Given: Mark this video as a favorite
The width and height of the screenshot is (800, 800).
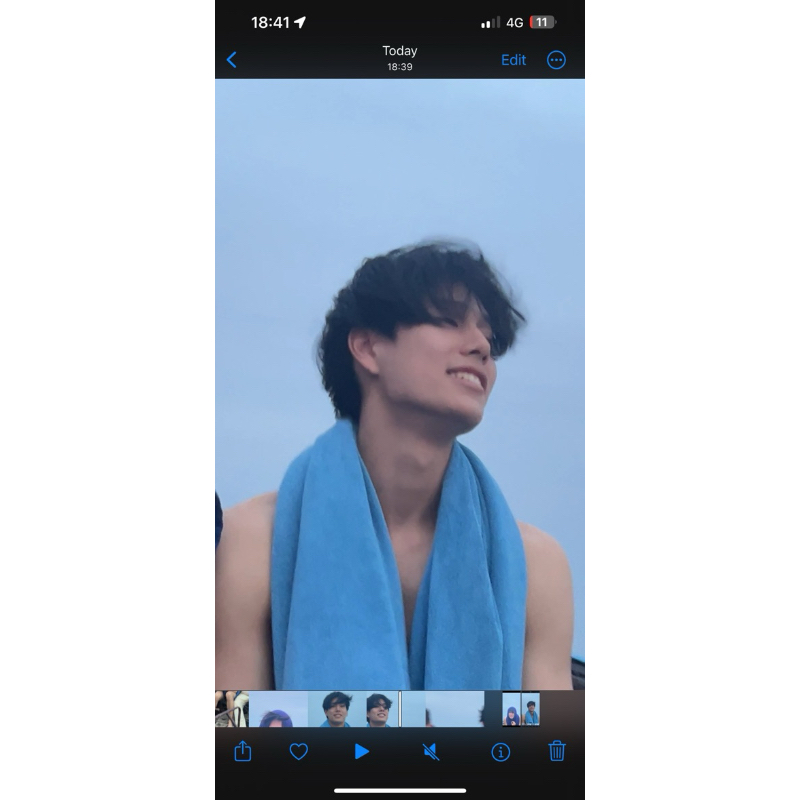Looking at the screenshot, I should (298, 751).
